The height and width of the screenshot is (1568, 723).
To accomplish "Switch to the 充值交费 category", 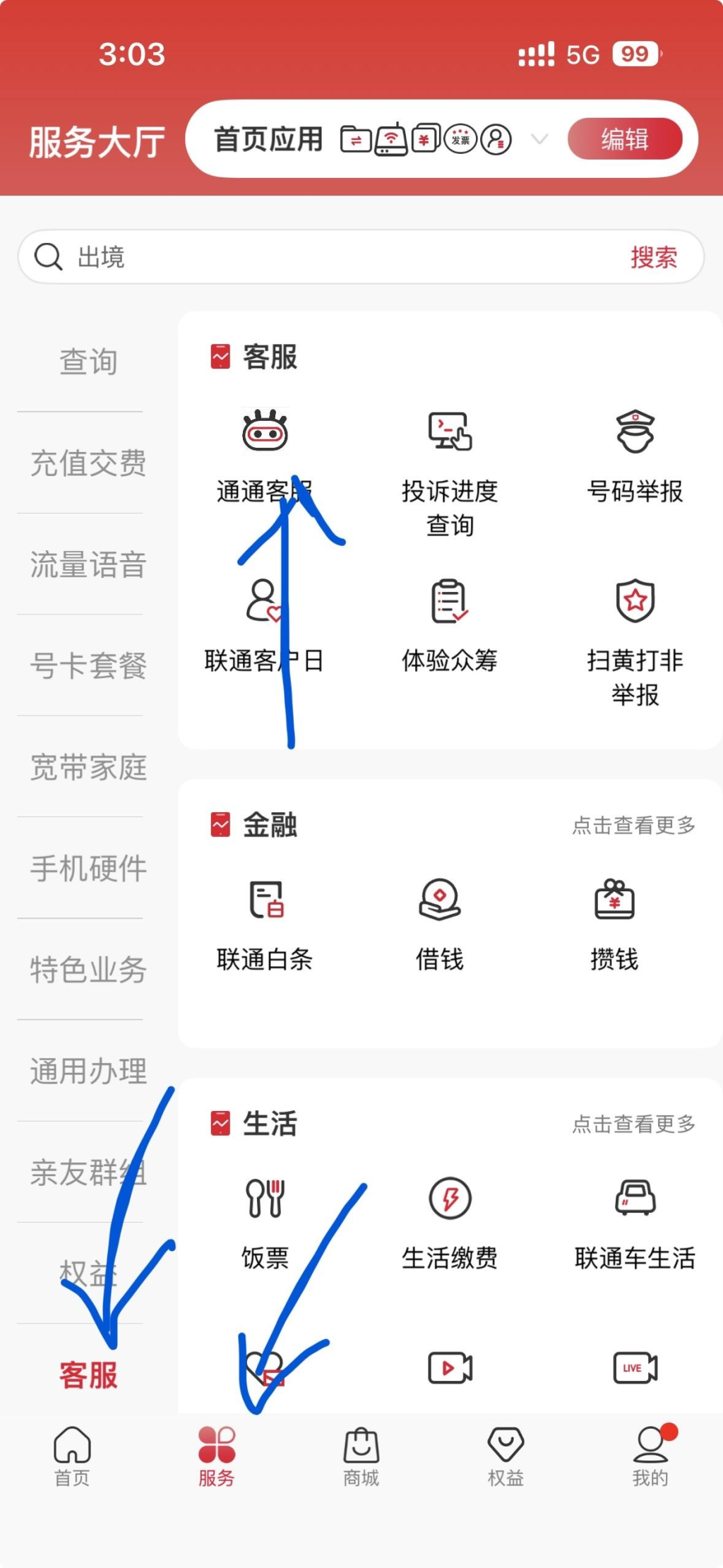I will (88, 463).
